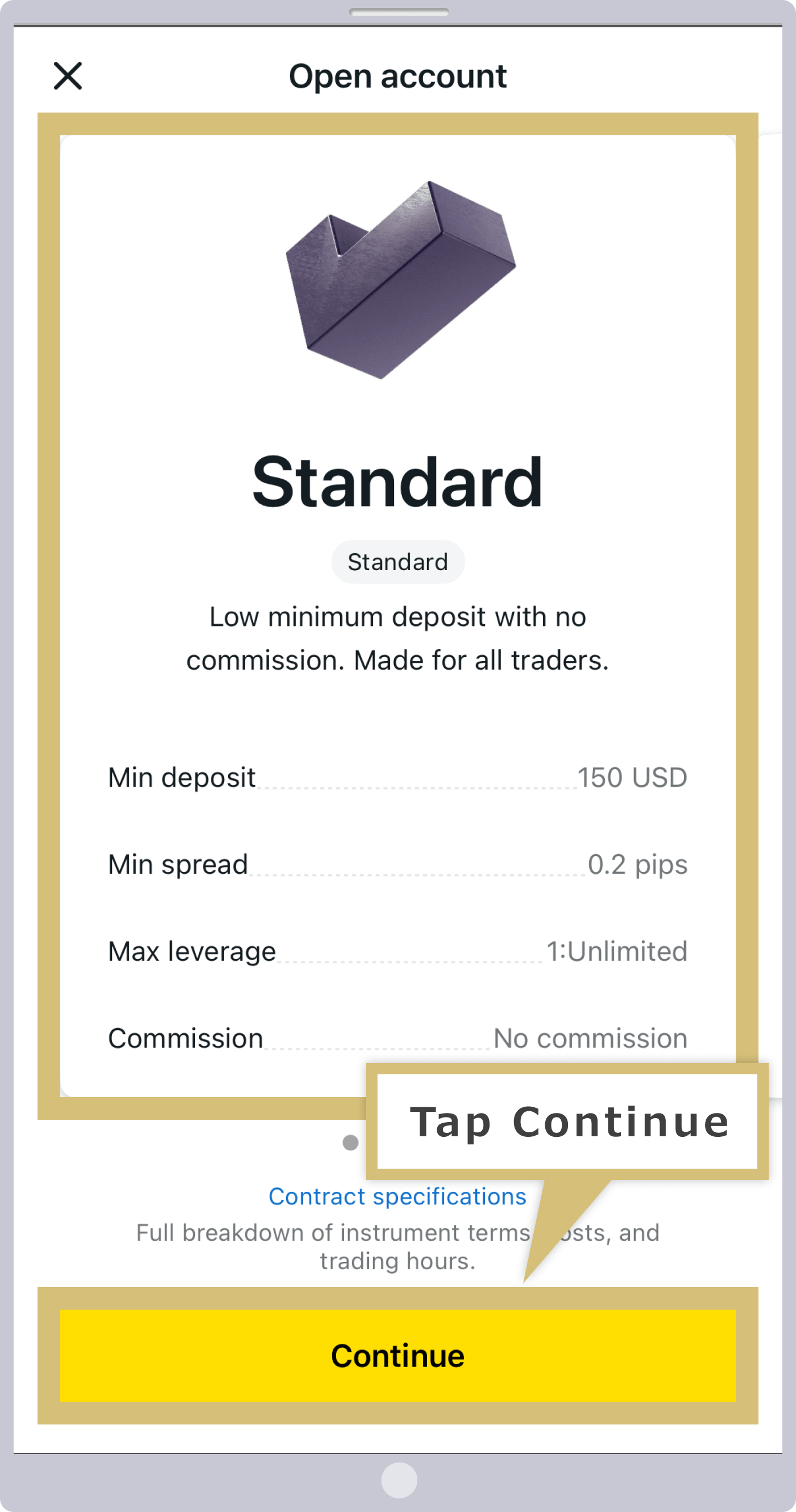The width and height of the screenshot is (796, 1512).
Task: Tap the yellow Continue button
Action: coord(397,1355)
